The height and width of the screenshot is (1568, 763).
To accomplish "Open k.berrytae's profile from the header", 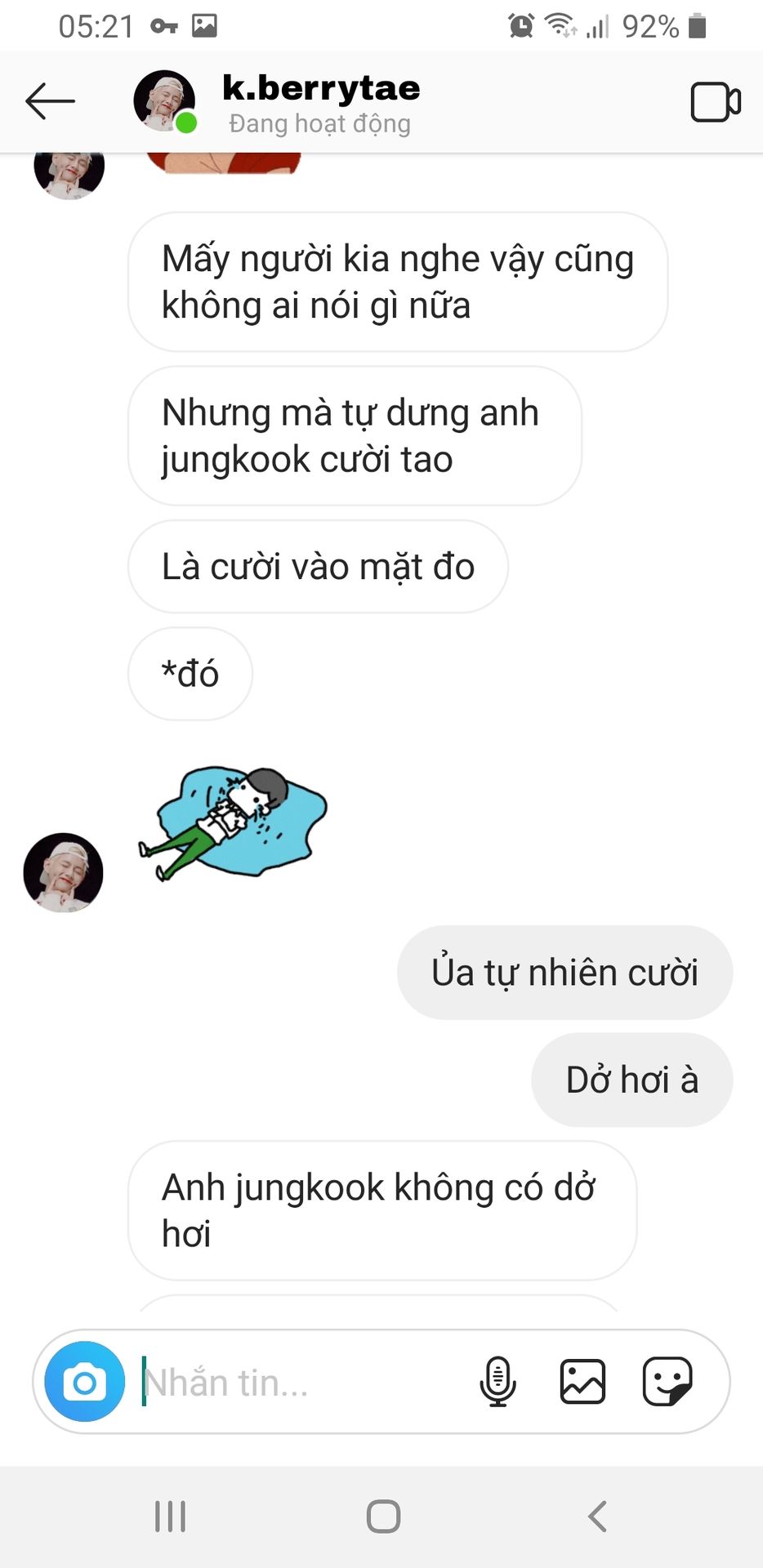I will (321, 102).
